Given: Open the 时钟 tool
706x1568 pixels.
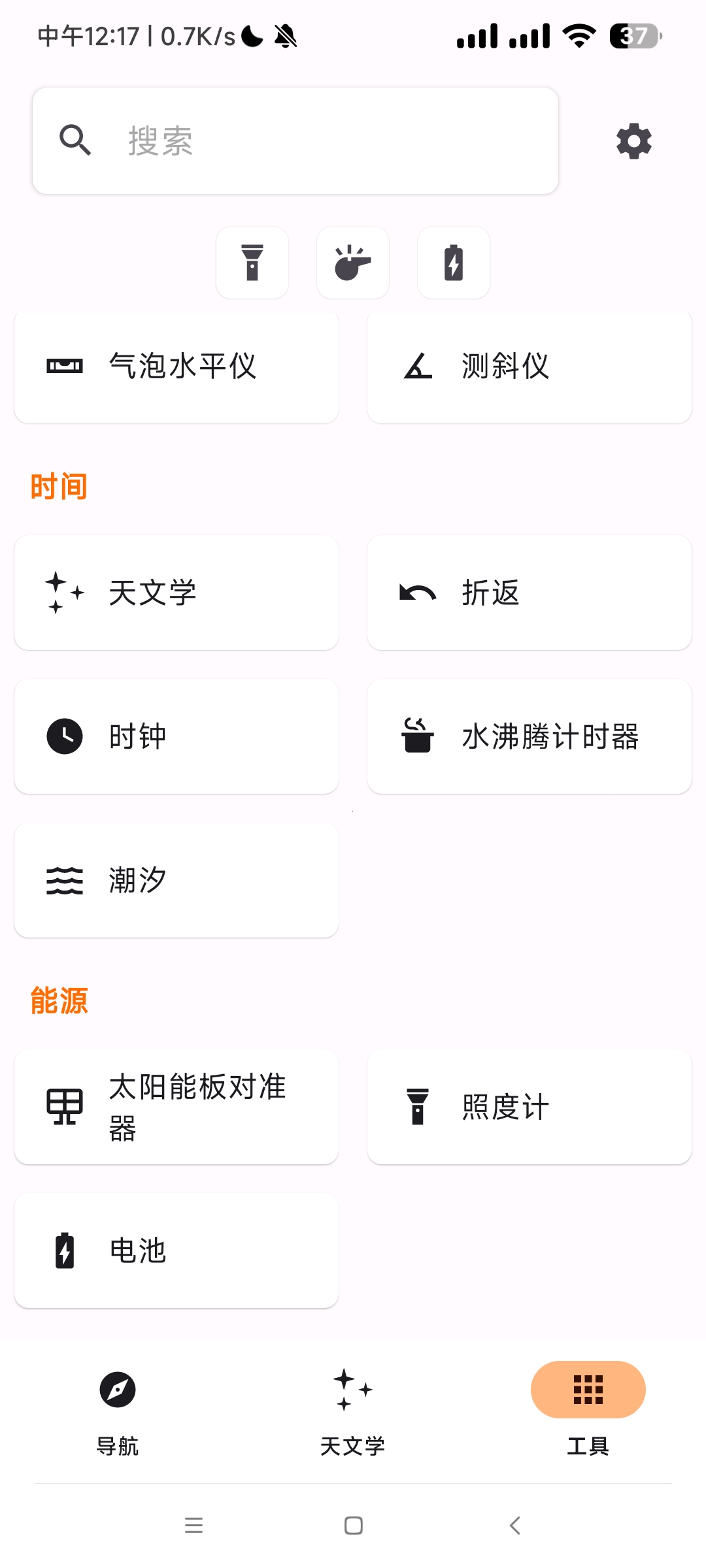Looking at the screenshot, I should click(x=176, y=736).
